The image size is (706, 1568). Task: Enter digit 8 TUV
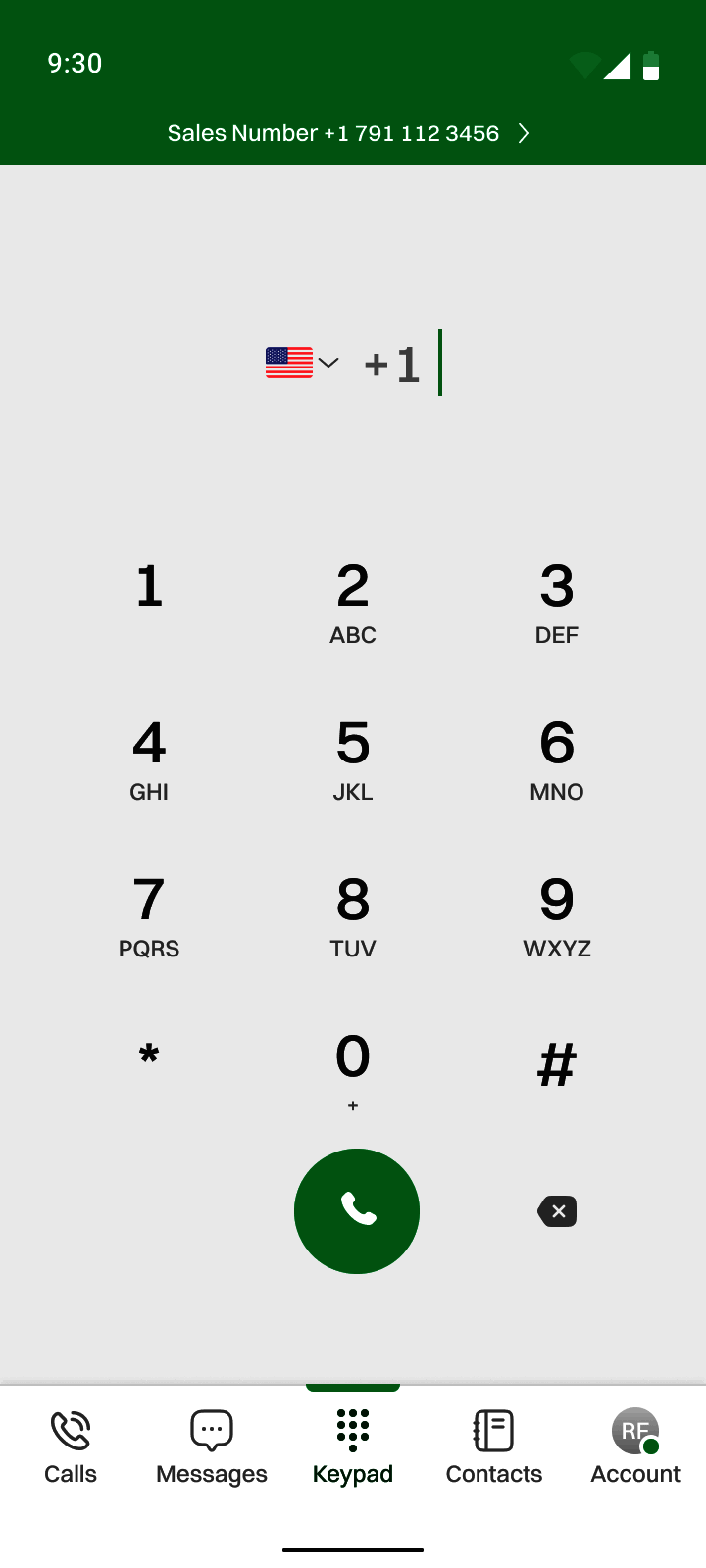[353, 914]
